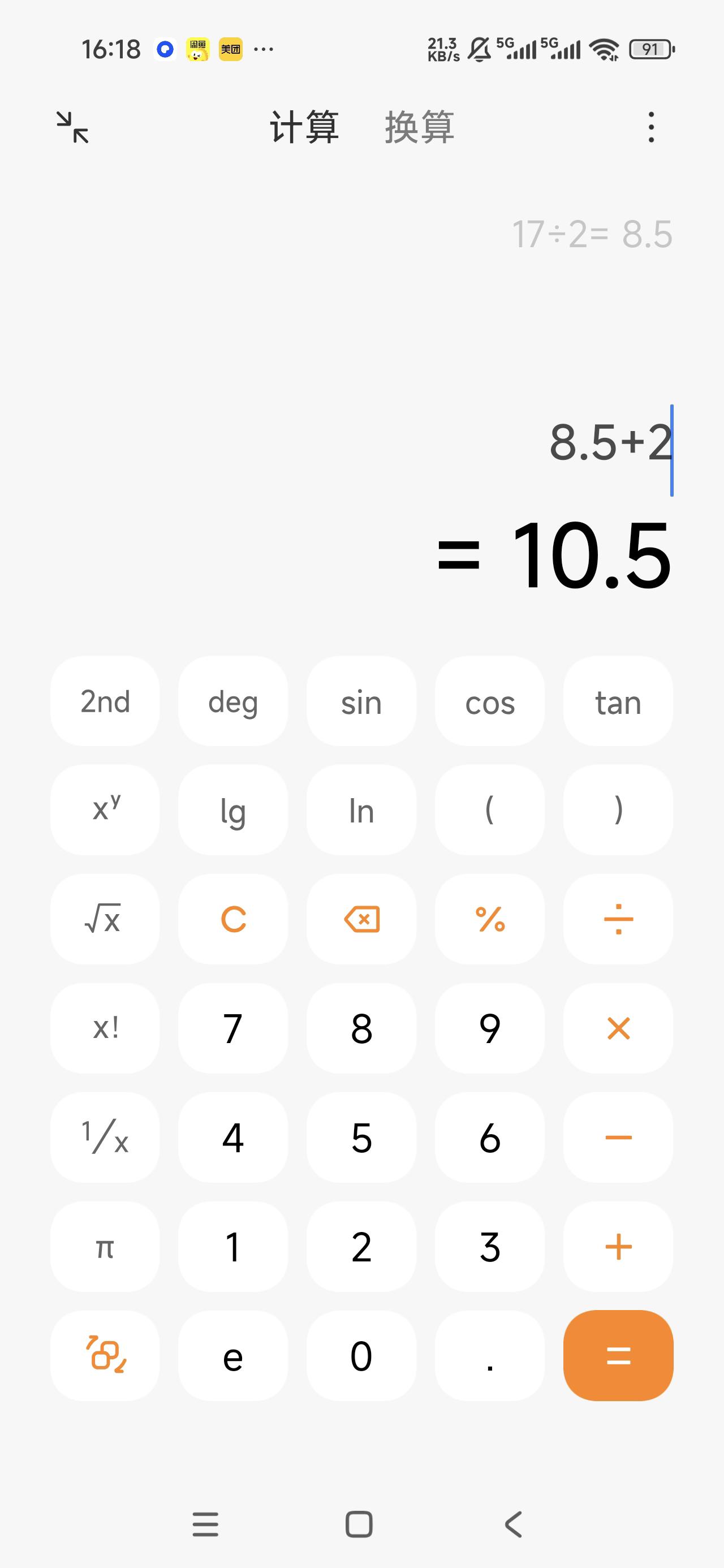
Task: Select the divide operator
Action: click(x=618, y=919)
